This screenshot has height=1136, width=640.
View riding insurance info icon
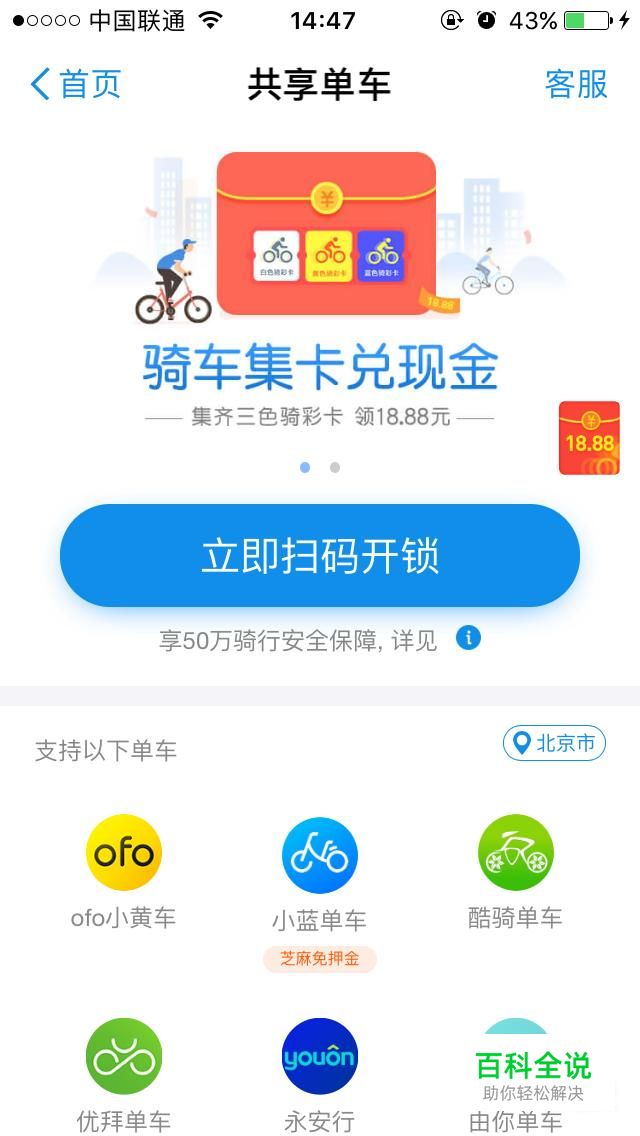[x=468, y=638]
